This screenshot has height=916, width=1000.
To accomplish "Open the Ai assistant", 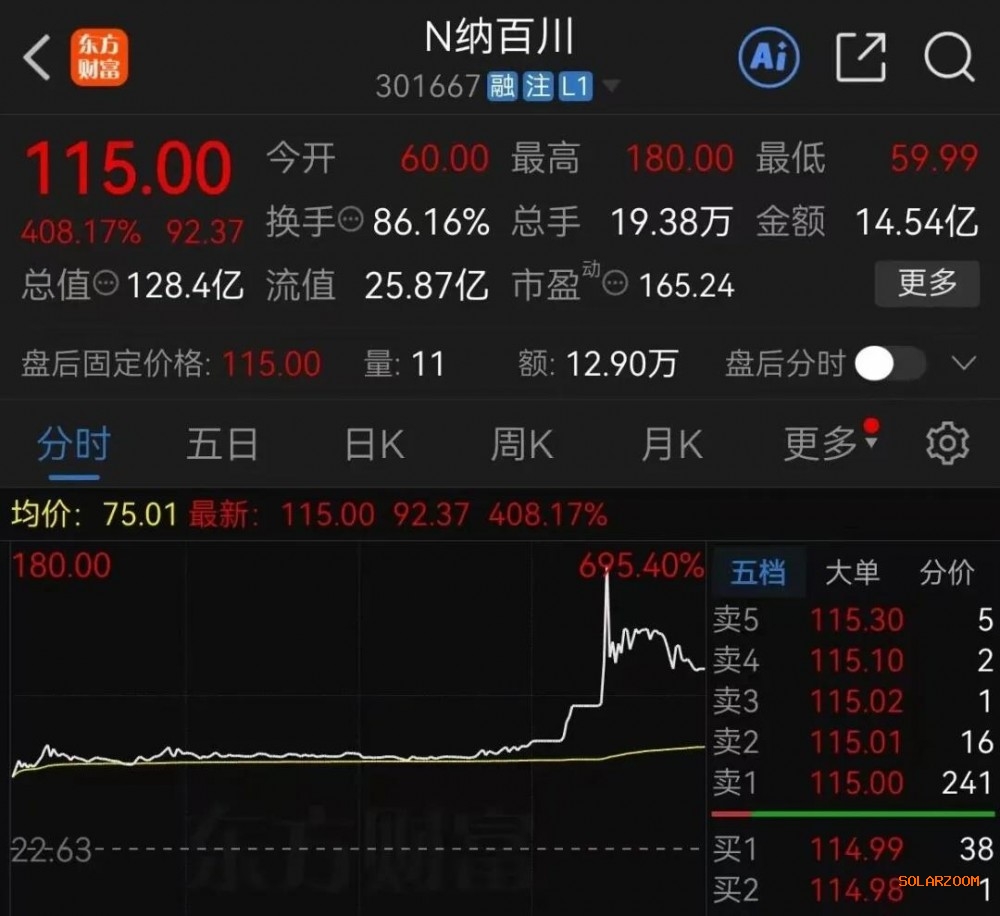I will [x=768, y=57].
